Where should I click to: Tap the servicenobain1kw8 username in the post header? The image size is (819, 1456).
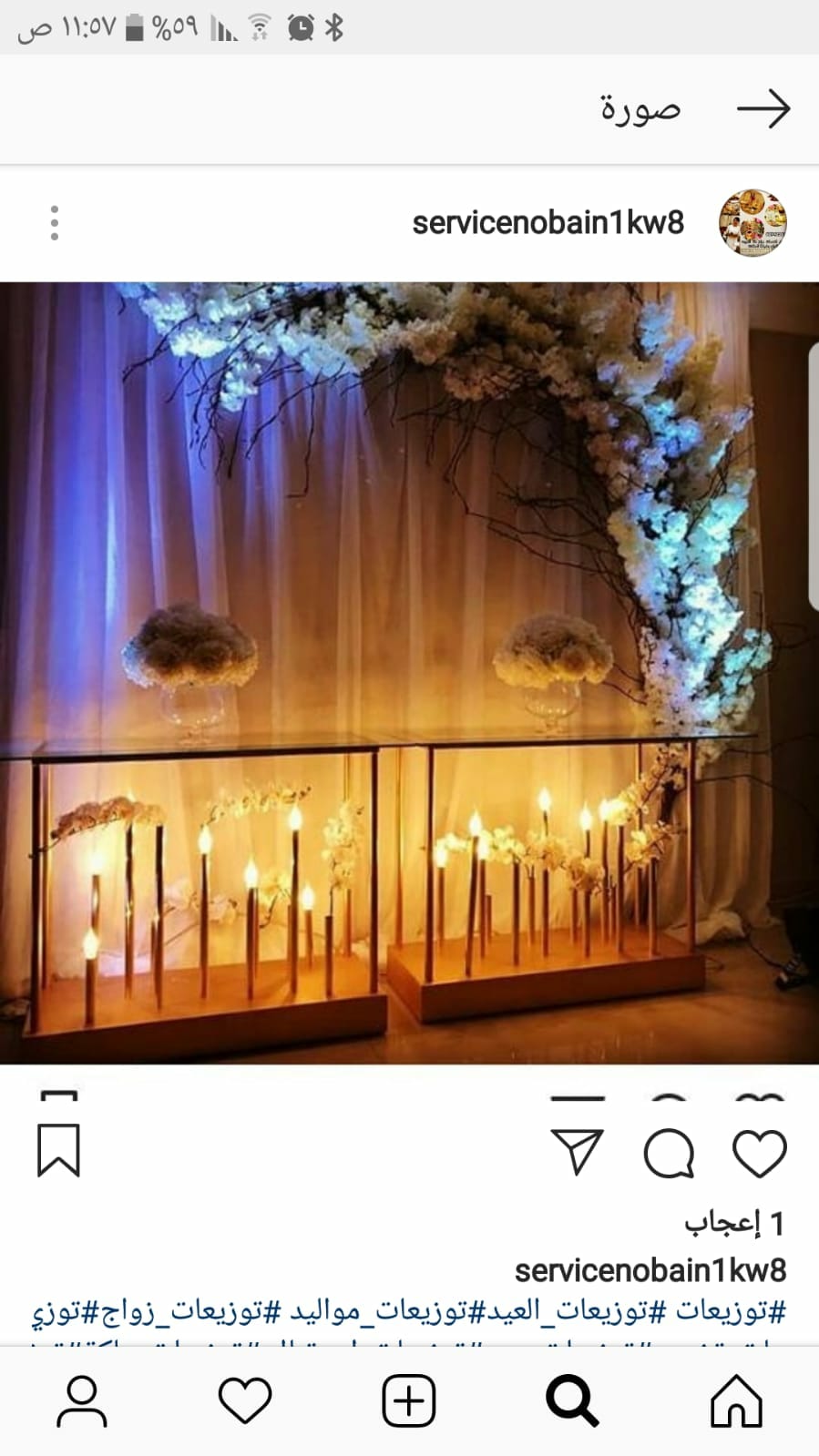pyautogui.click(x=548, y=223)
